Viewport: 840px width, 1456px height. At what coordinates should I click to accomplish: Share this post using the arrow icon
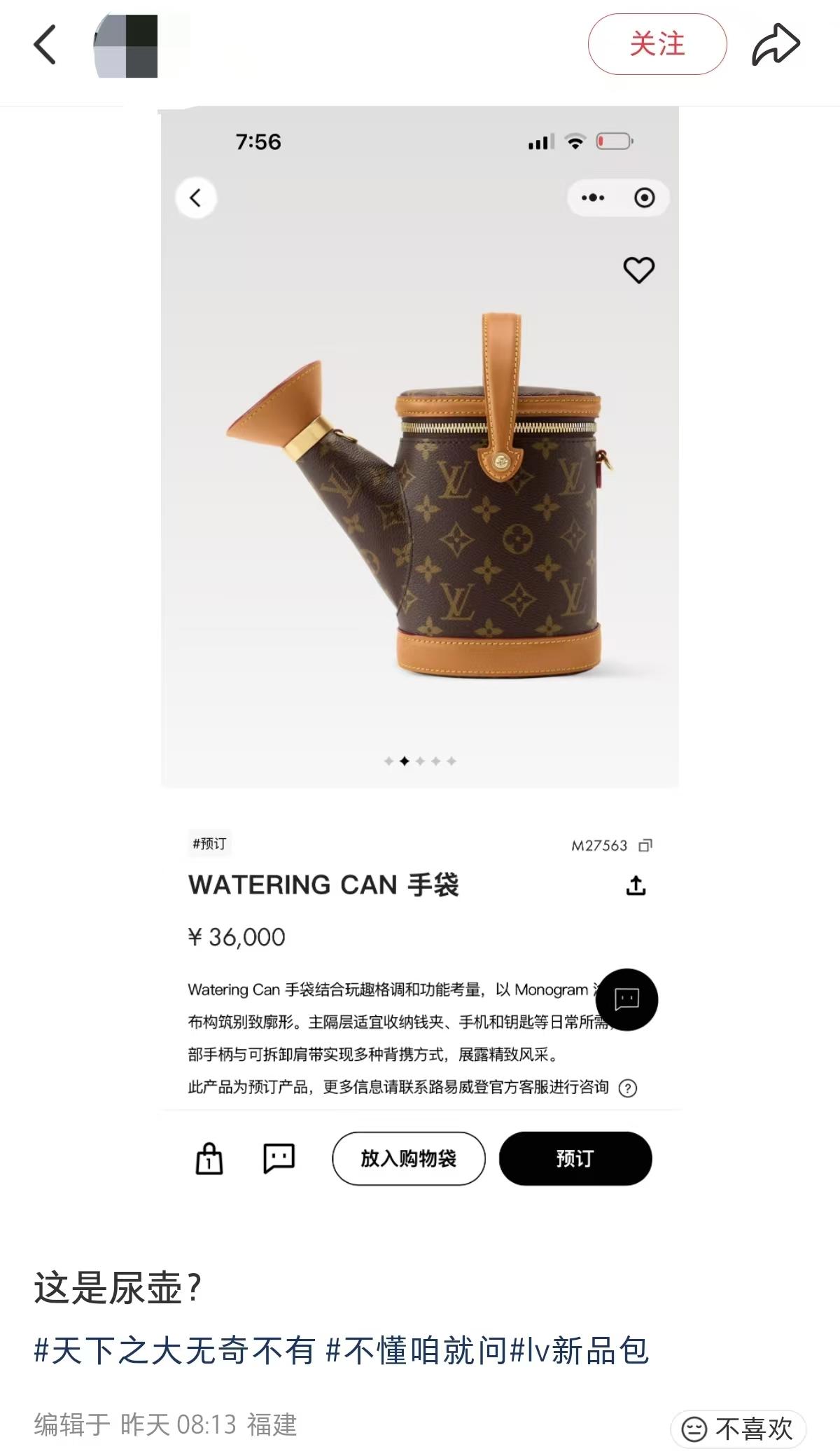click(x=776, y=45)
